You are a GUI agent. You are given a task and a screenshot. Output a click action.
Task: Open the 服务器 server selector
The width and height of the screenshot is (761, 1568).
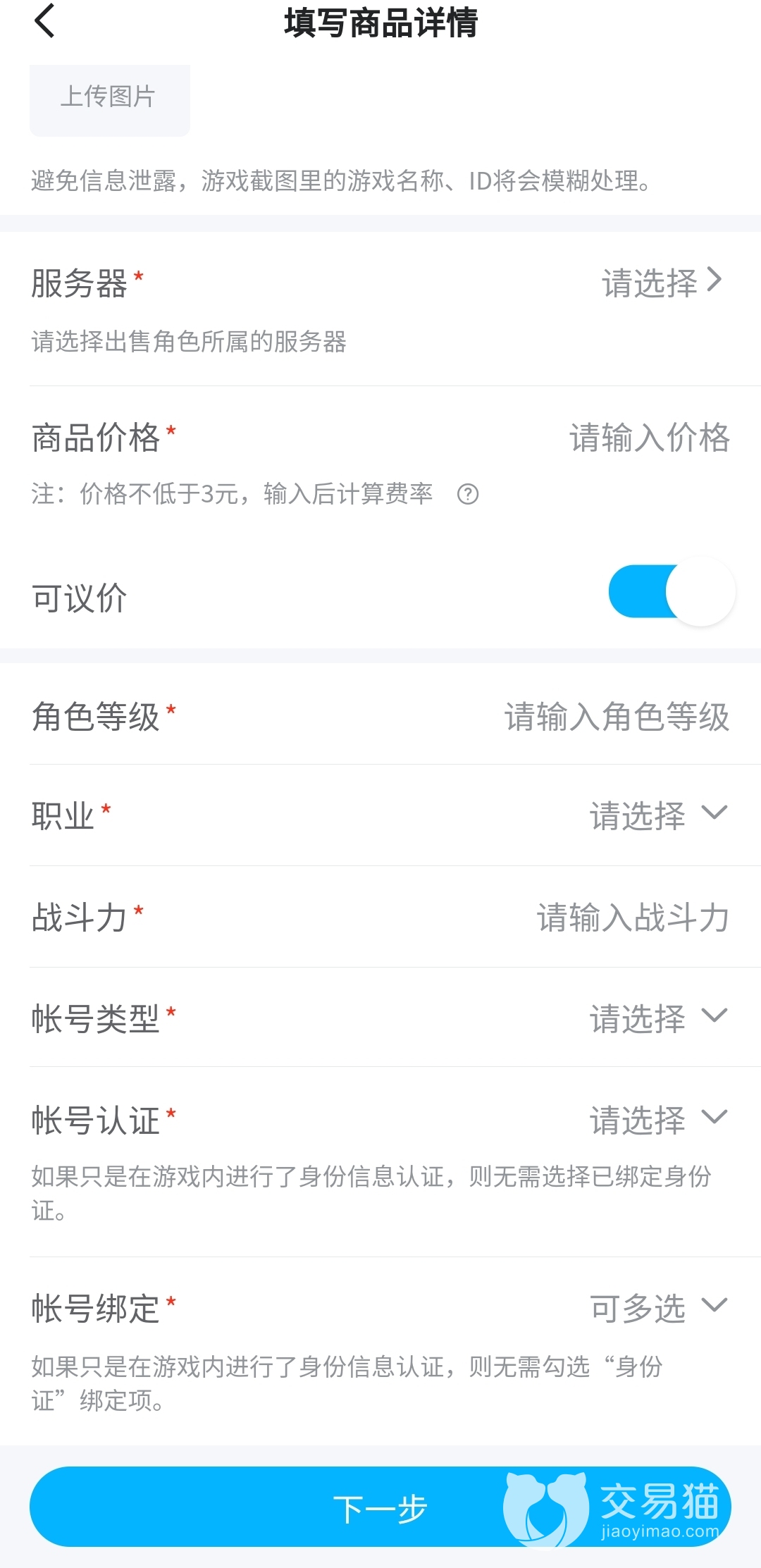648,282
